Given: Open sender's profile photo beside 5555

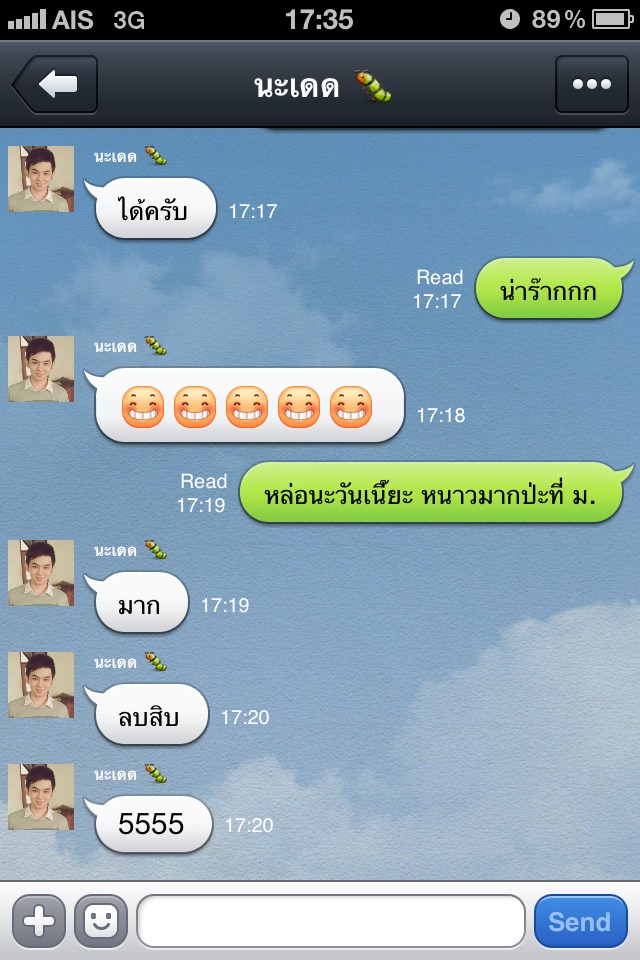Looking at the screenshot, I should coord(41,797).
